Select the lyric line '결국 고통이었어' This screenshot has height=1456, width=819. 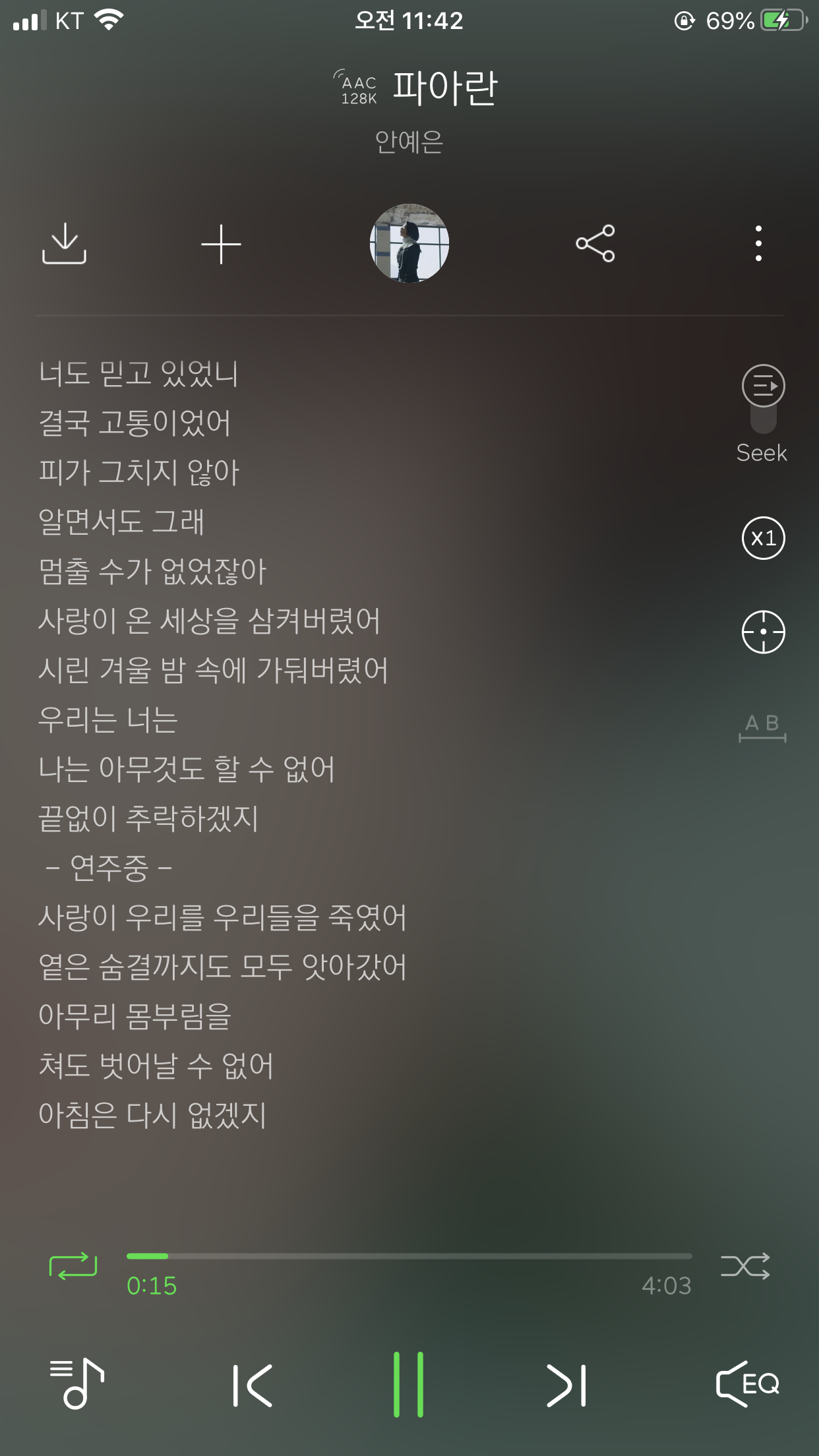point(134,423)
